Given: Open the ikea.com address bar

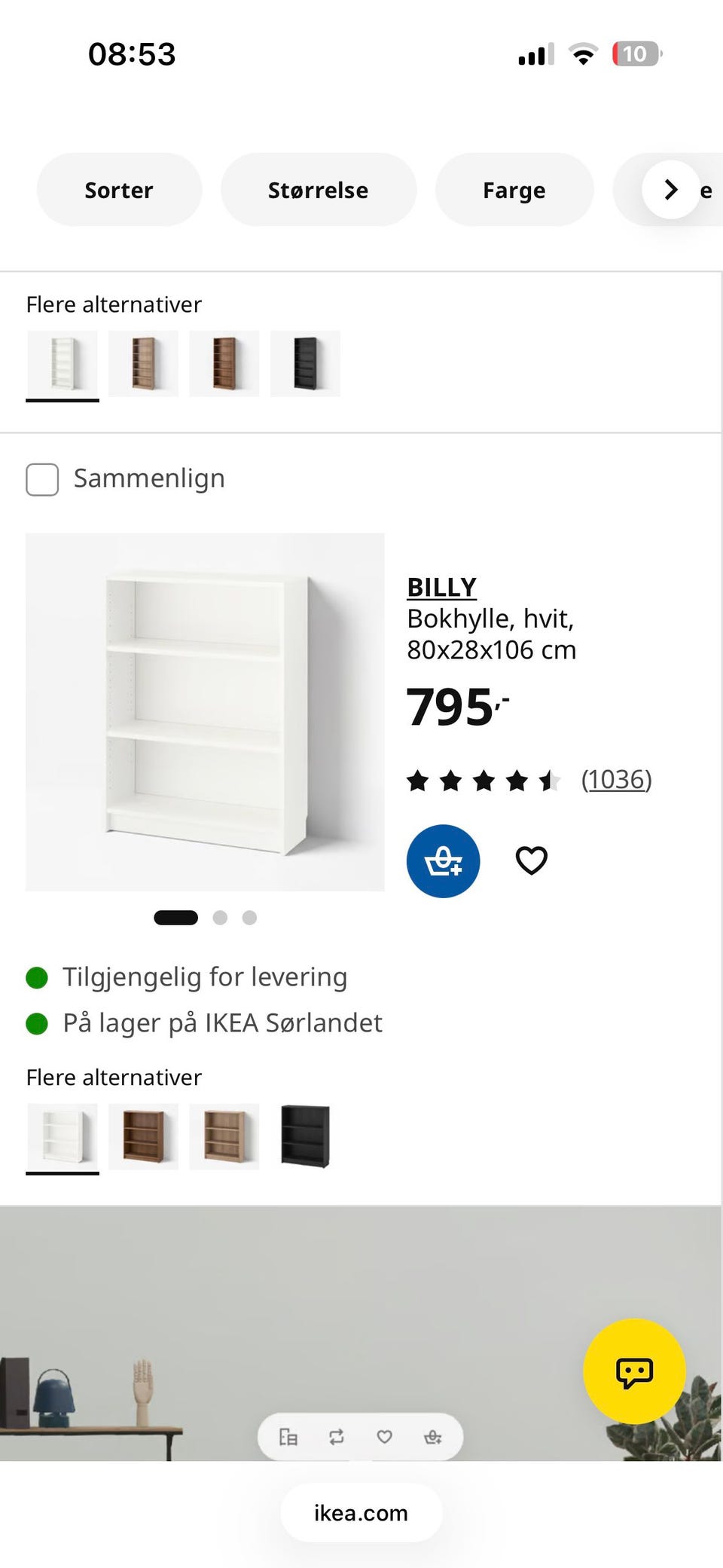Looking at the screenshot, I should pos(361,1513).
